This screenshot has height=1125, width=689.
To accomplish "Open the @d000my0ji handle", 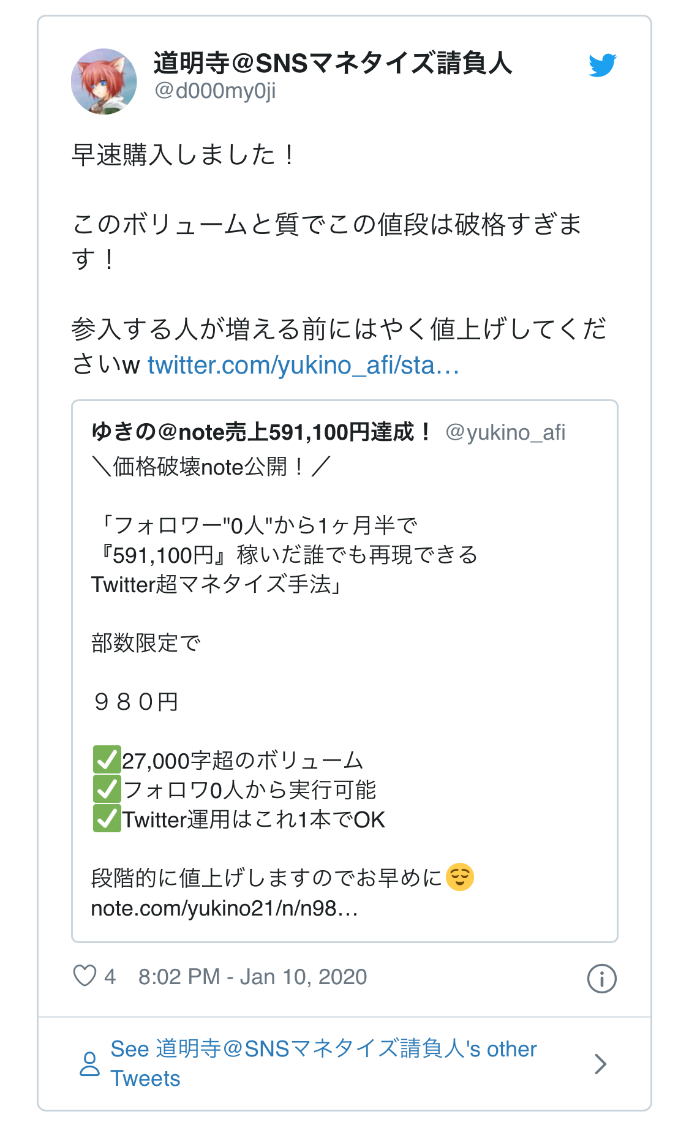I will point(215,93).
